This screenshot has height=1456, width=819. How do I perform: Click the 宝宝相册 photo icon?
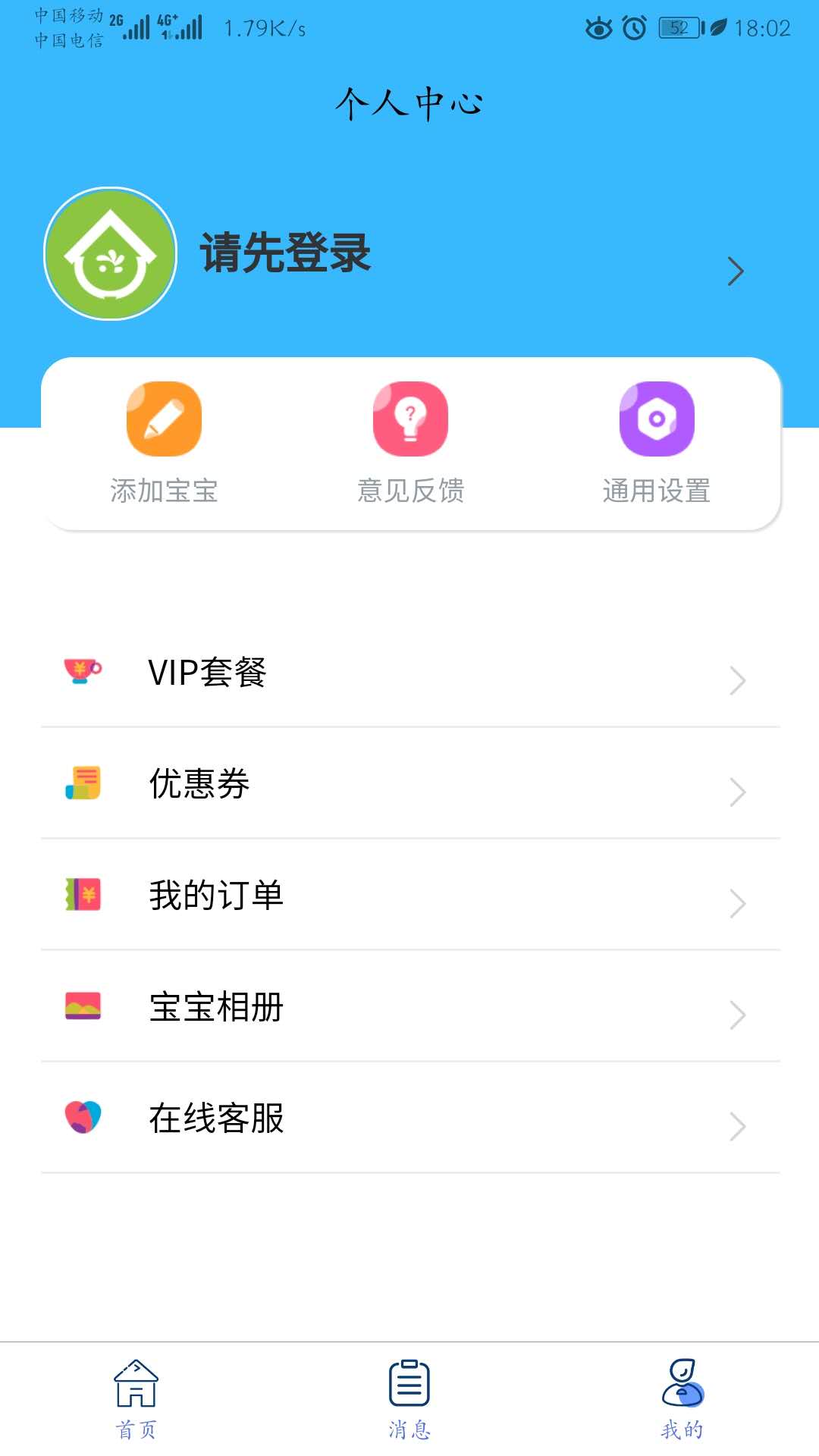click(82, 1006)
